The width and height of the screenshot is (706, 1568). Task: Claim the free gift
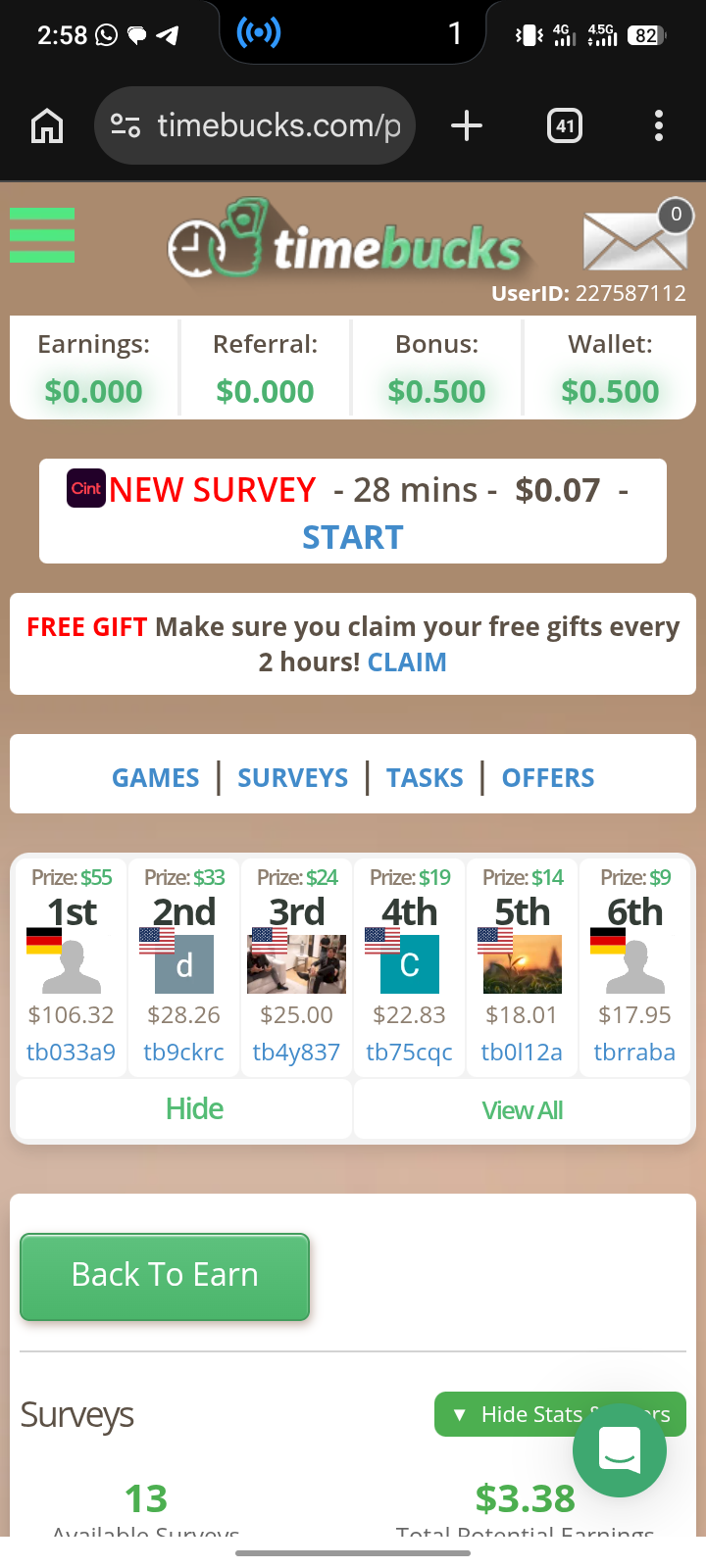click(x=407, y=662)
